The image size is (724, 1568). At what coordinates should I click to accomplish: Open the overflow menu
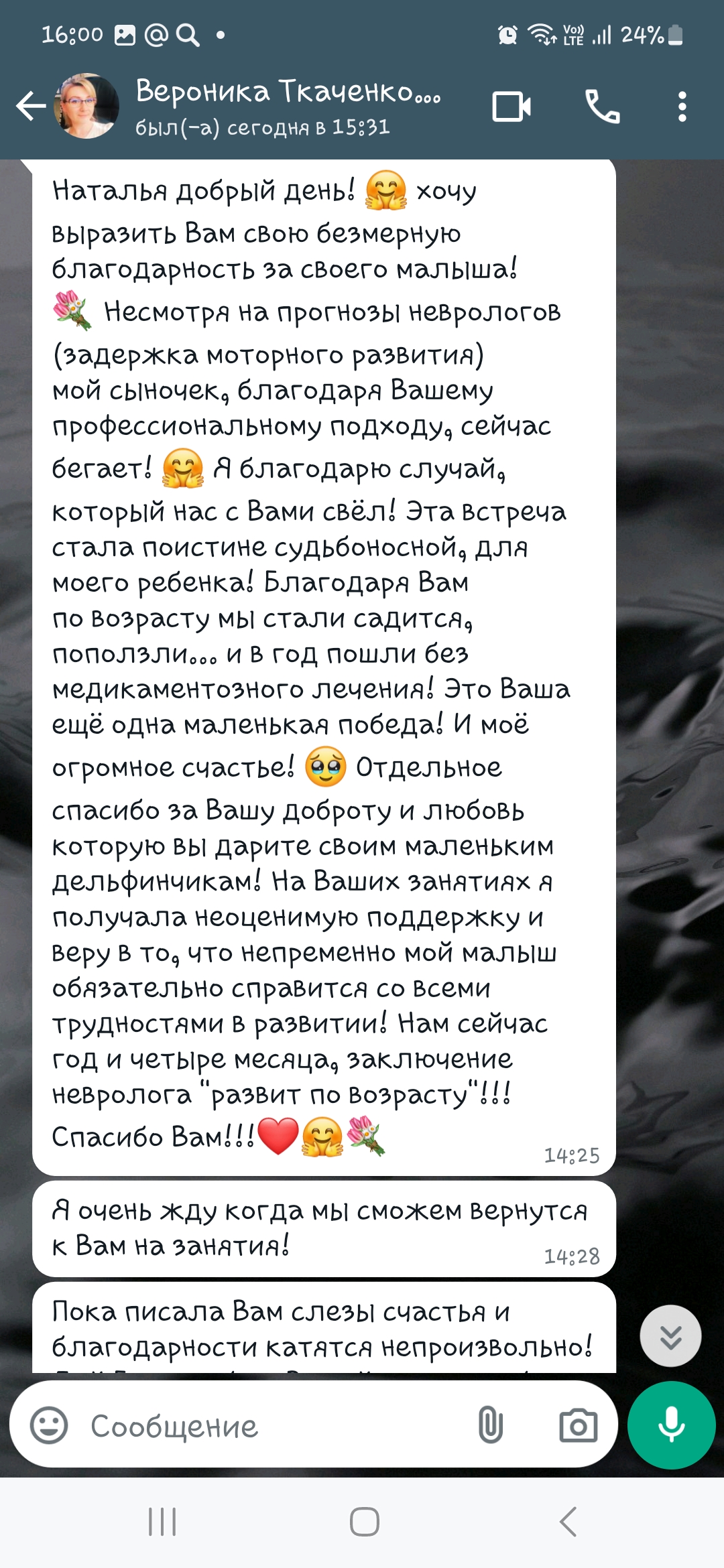point(682,107)
